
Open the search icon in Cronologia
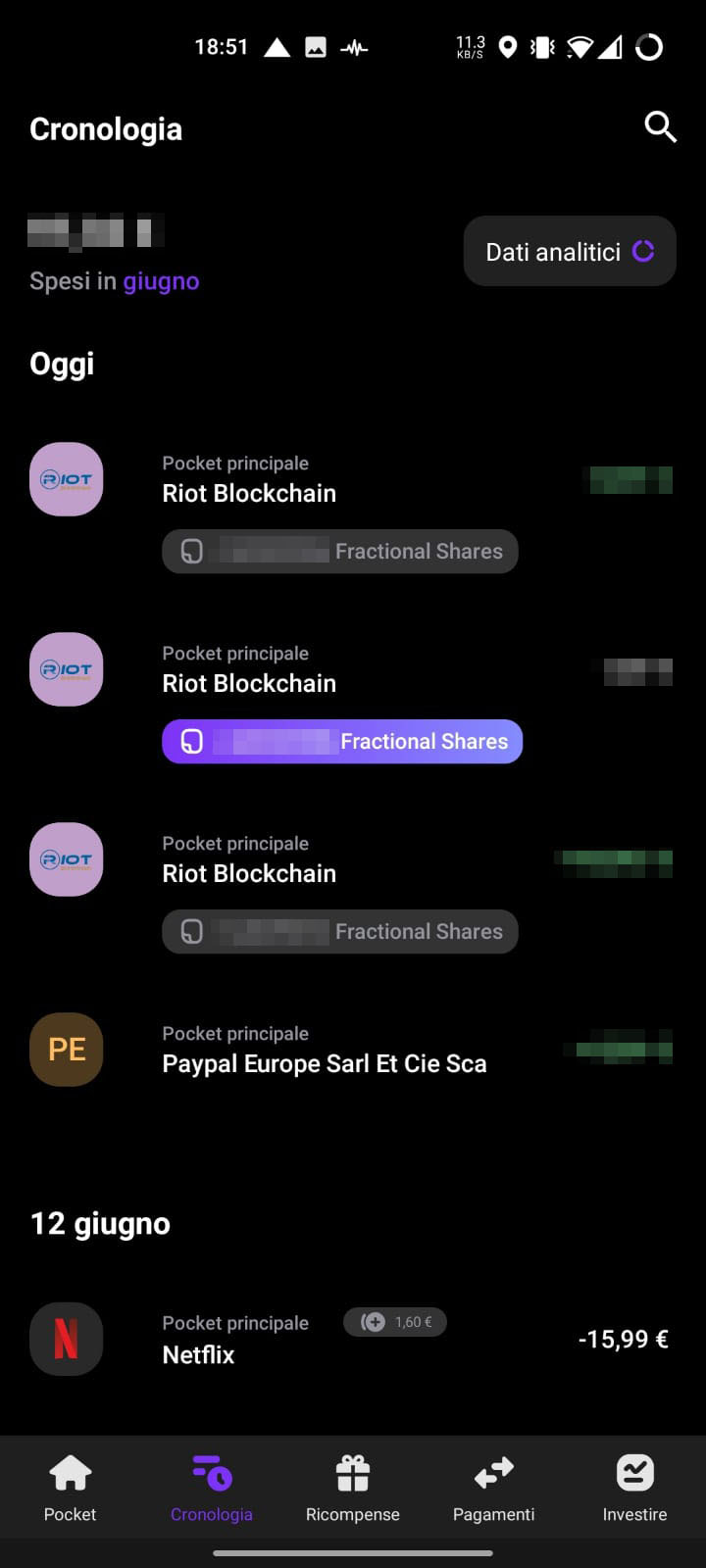pos(660,127)
